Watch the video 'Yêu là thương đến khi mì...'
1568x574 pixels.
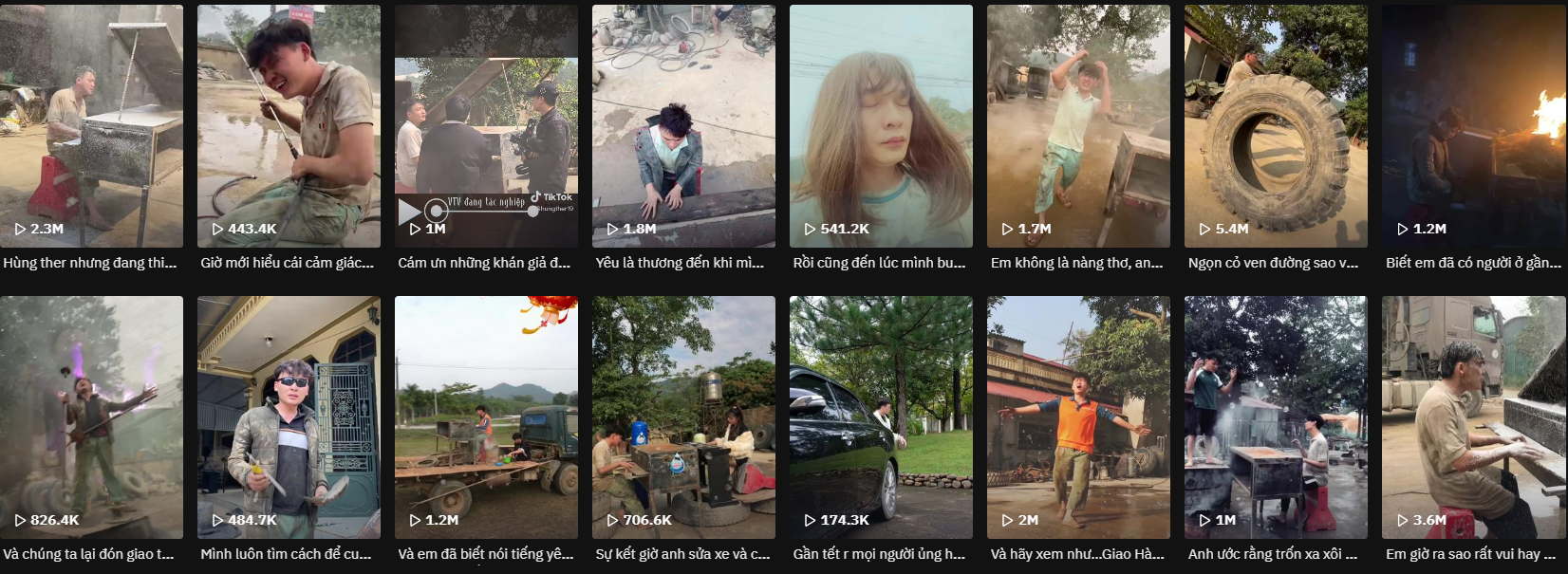pos(683,126)
